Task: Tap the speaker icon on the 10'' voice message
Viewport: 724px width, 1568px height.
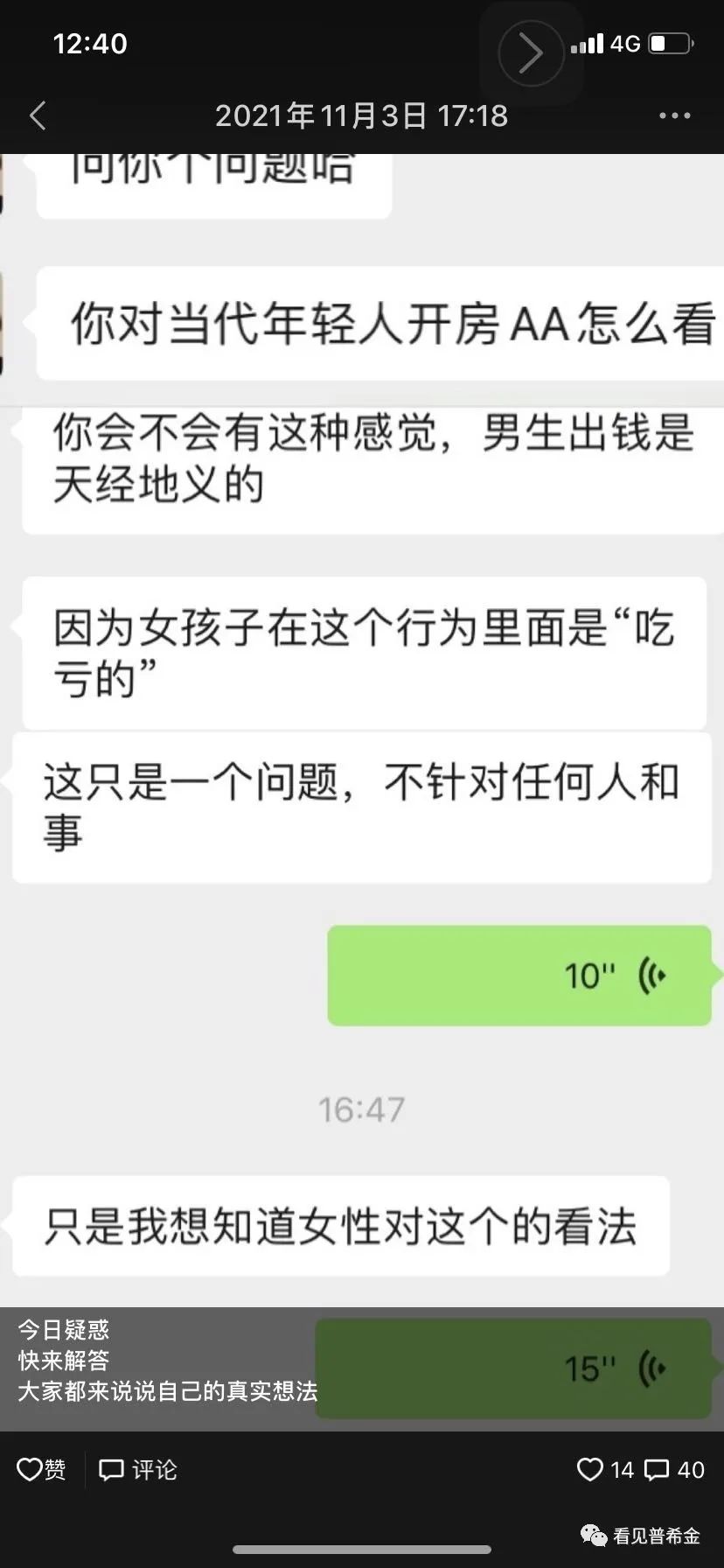Action: click(x=653, y=975)
